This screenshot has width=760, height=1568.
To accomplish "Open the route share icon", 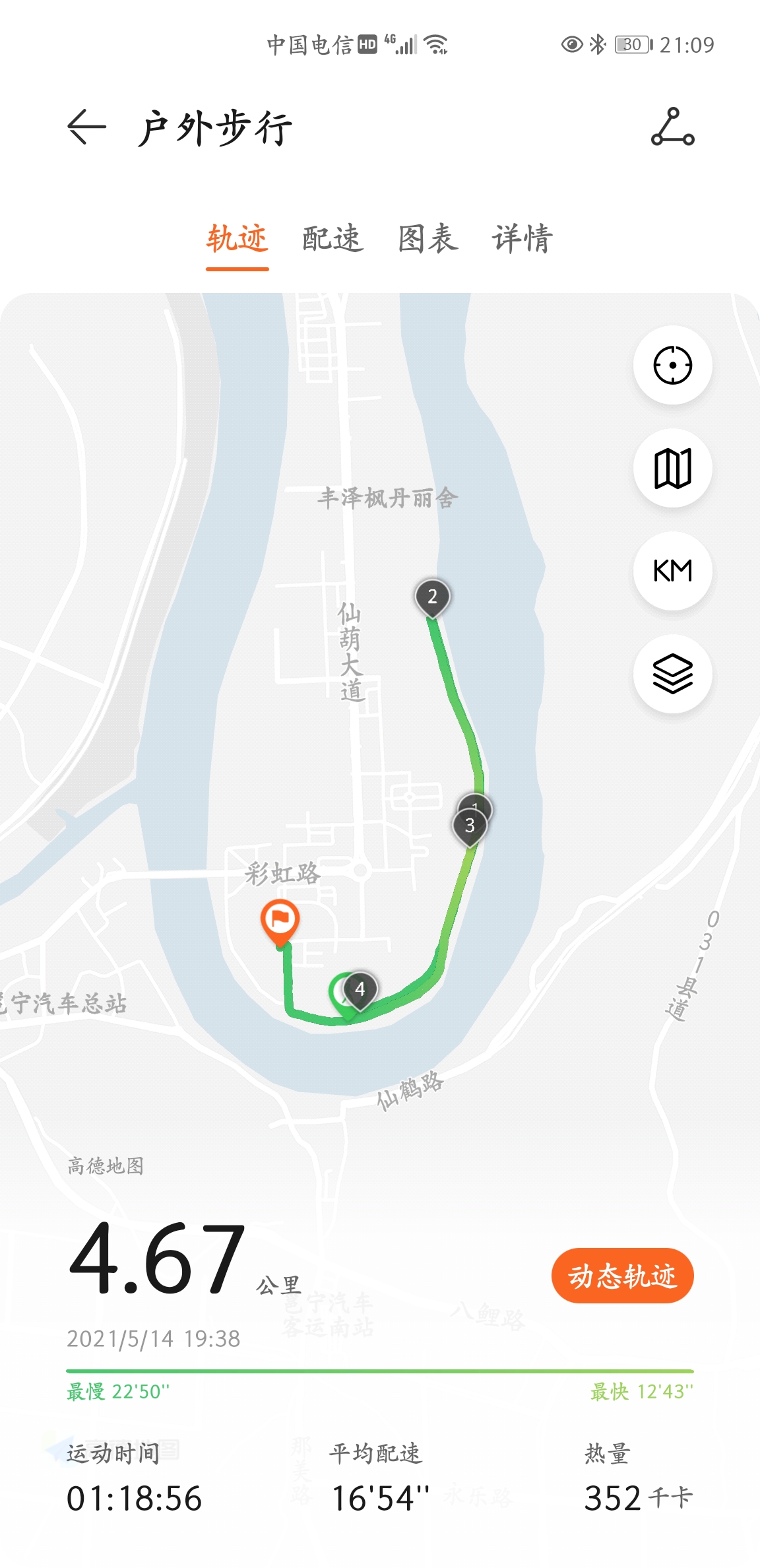I will pos(672,127).
